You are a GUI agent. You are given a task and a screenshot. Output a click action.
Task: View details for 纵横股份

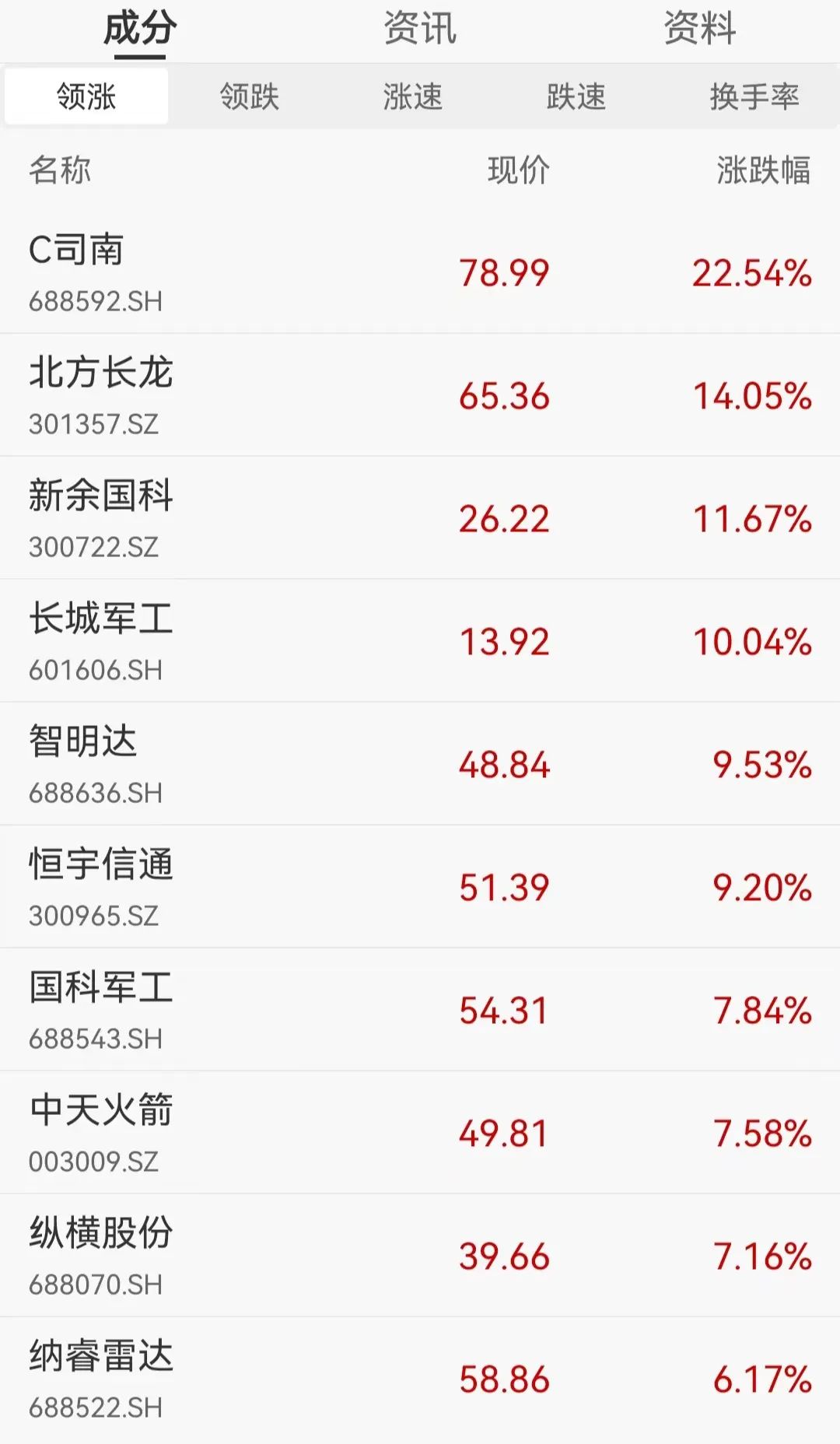[x=420, y=1256]
